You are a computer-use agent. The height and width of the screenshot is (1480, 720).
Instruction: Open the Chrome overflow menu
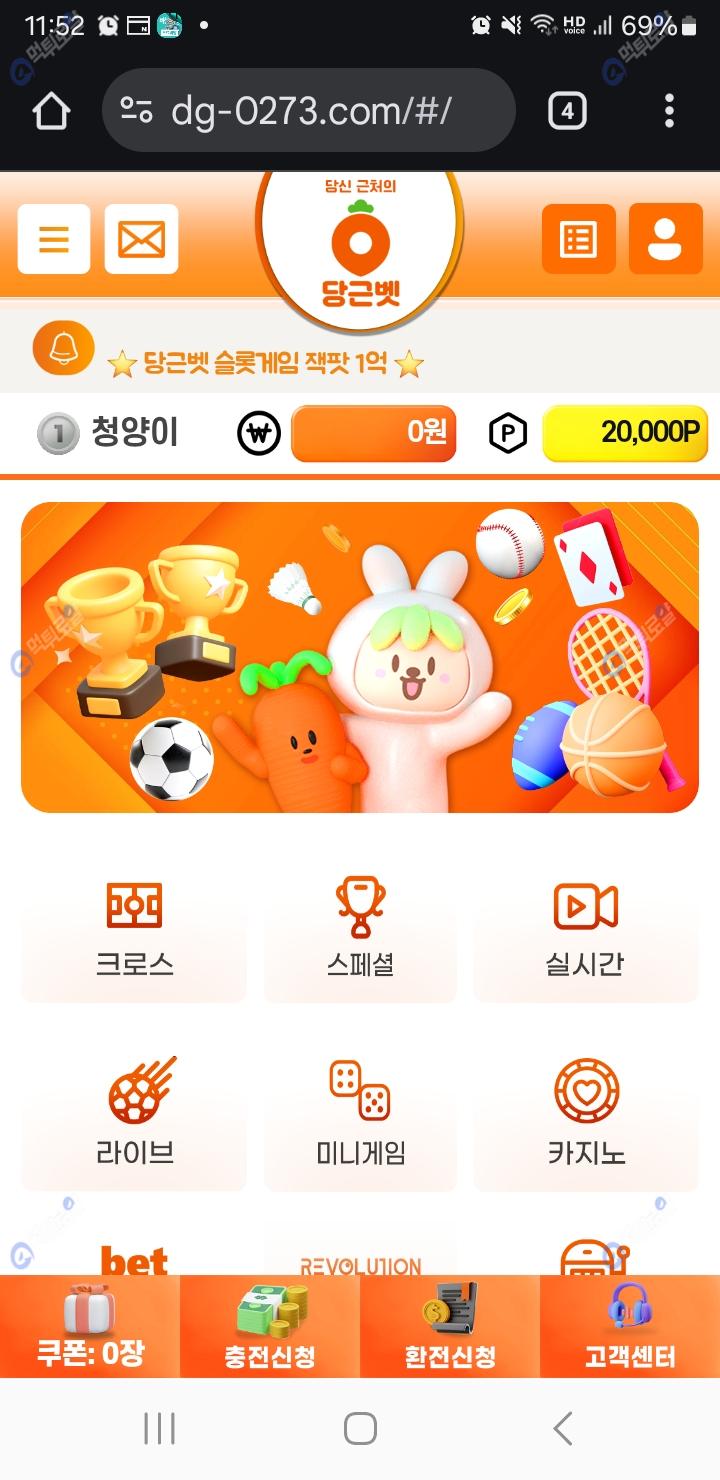coord(669,111)
